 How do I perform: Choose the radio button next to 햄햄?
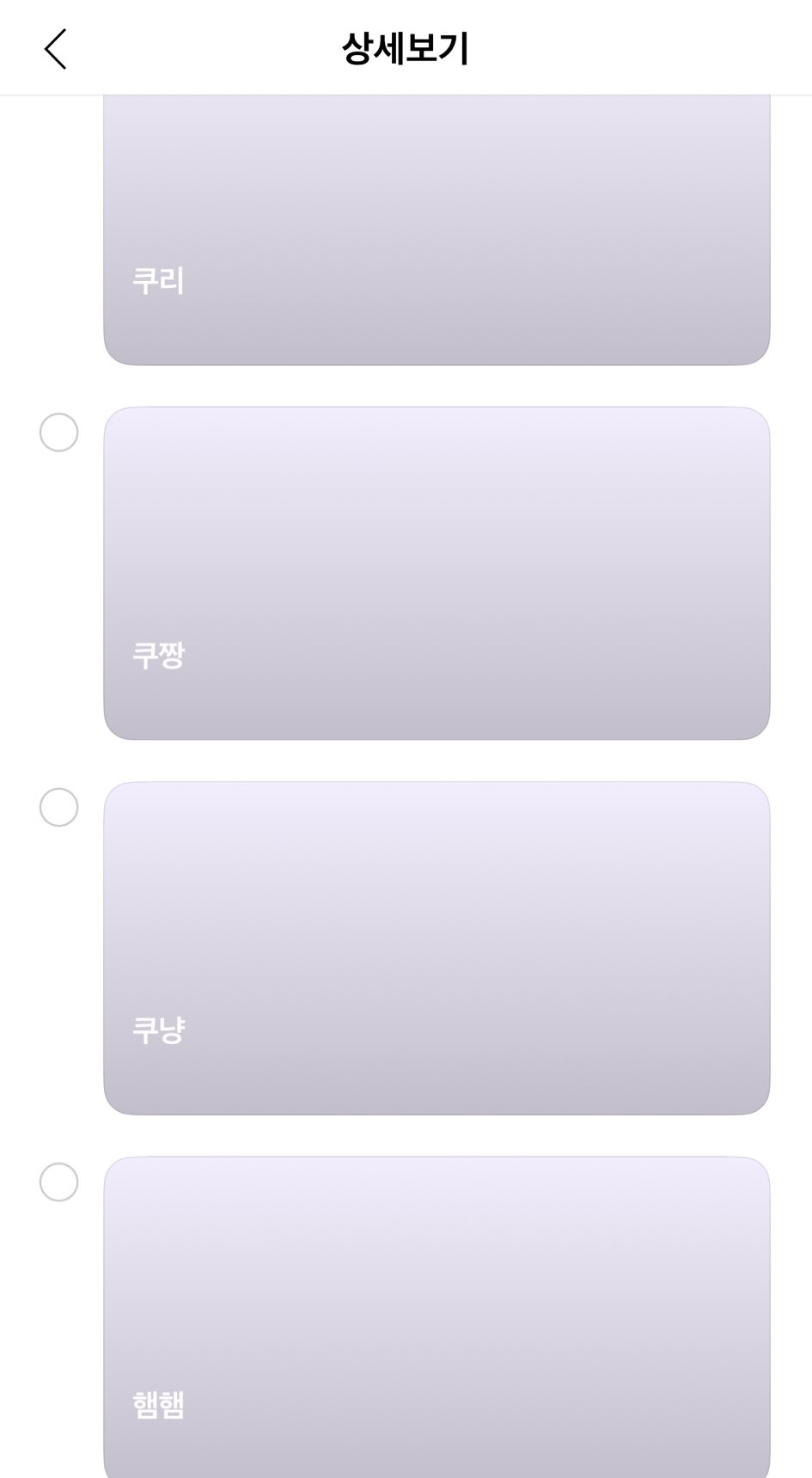point(59,1182)
